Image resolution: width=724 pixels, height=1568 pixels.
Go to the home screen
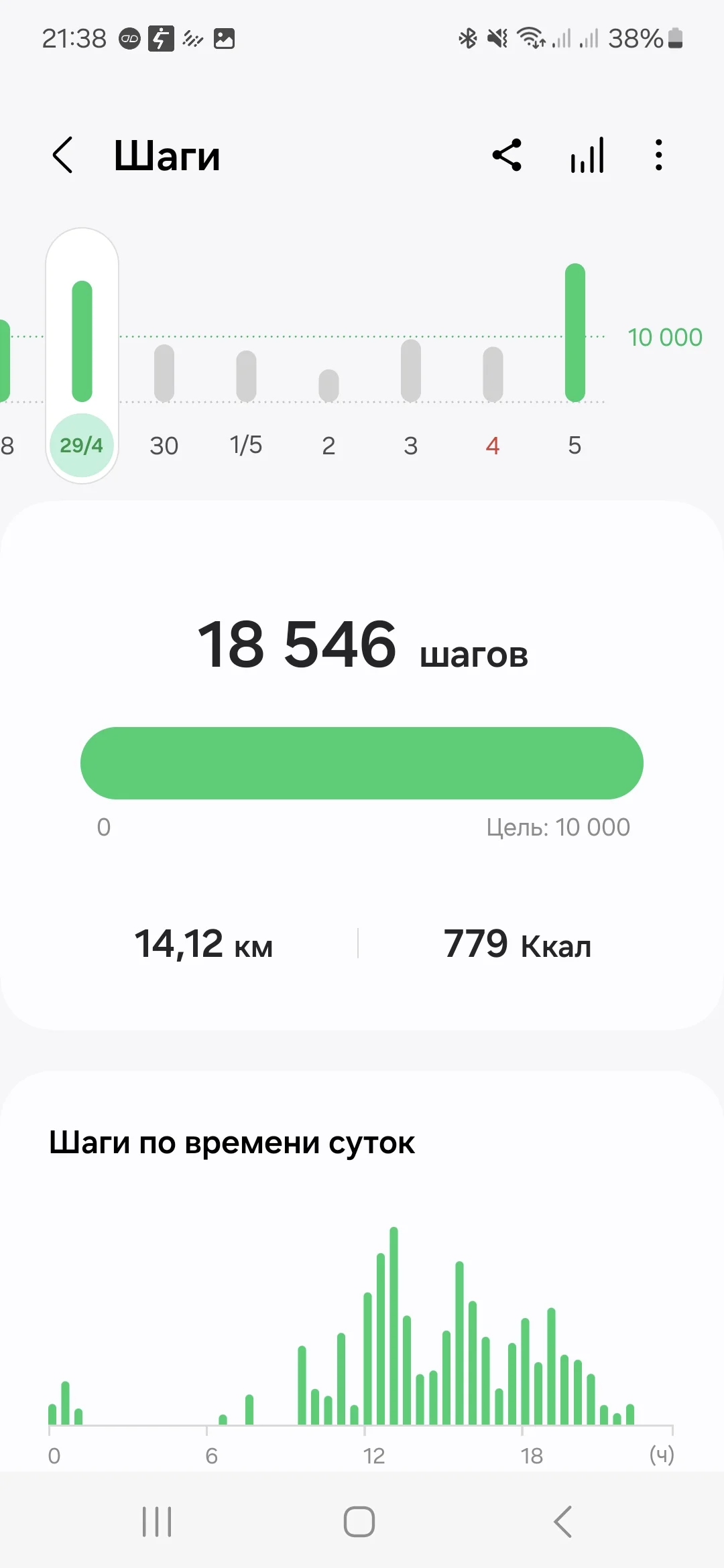359,1522
